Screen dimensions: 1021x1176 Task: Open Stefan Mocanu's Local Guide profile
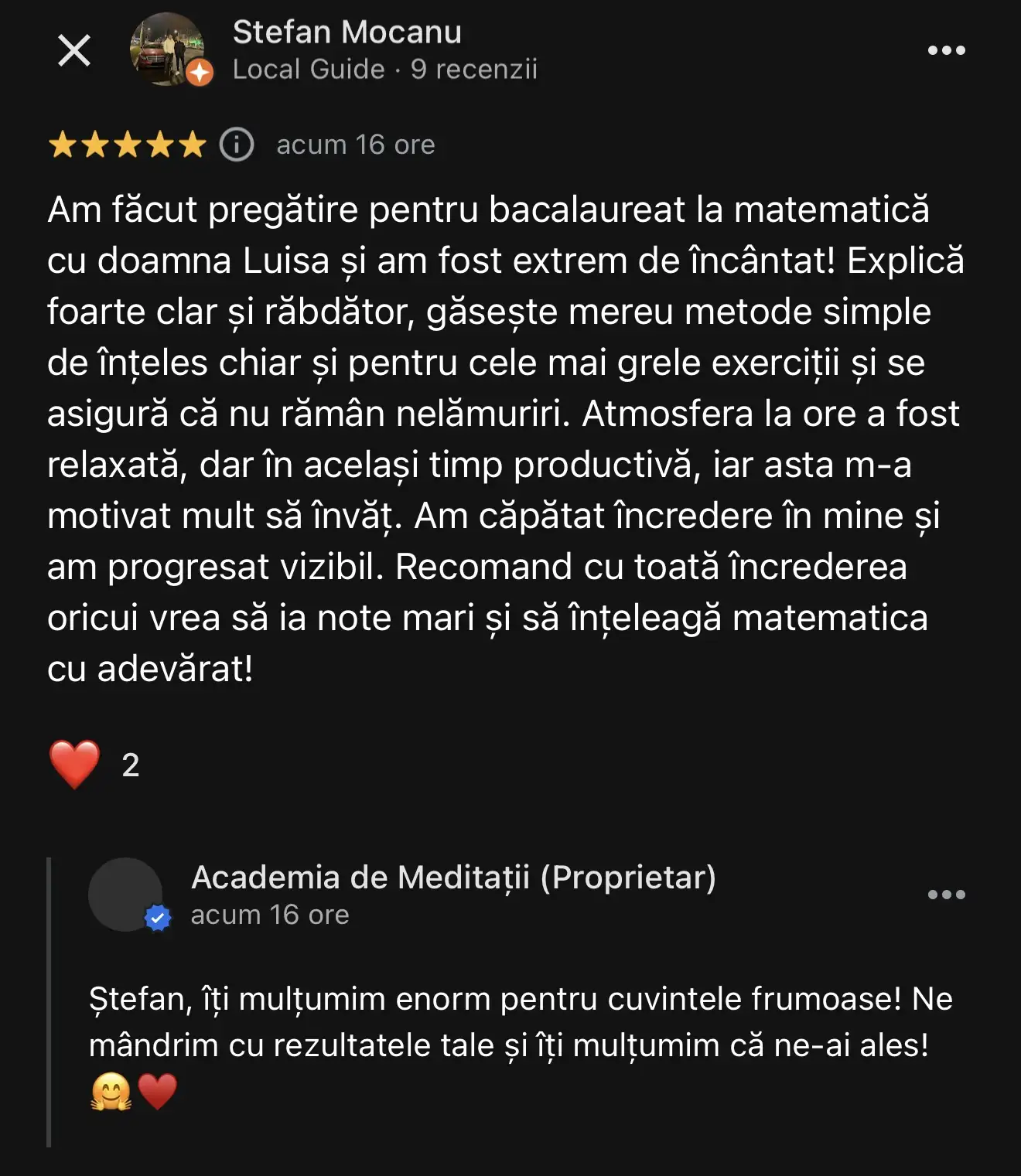(347, 32)
